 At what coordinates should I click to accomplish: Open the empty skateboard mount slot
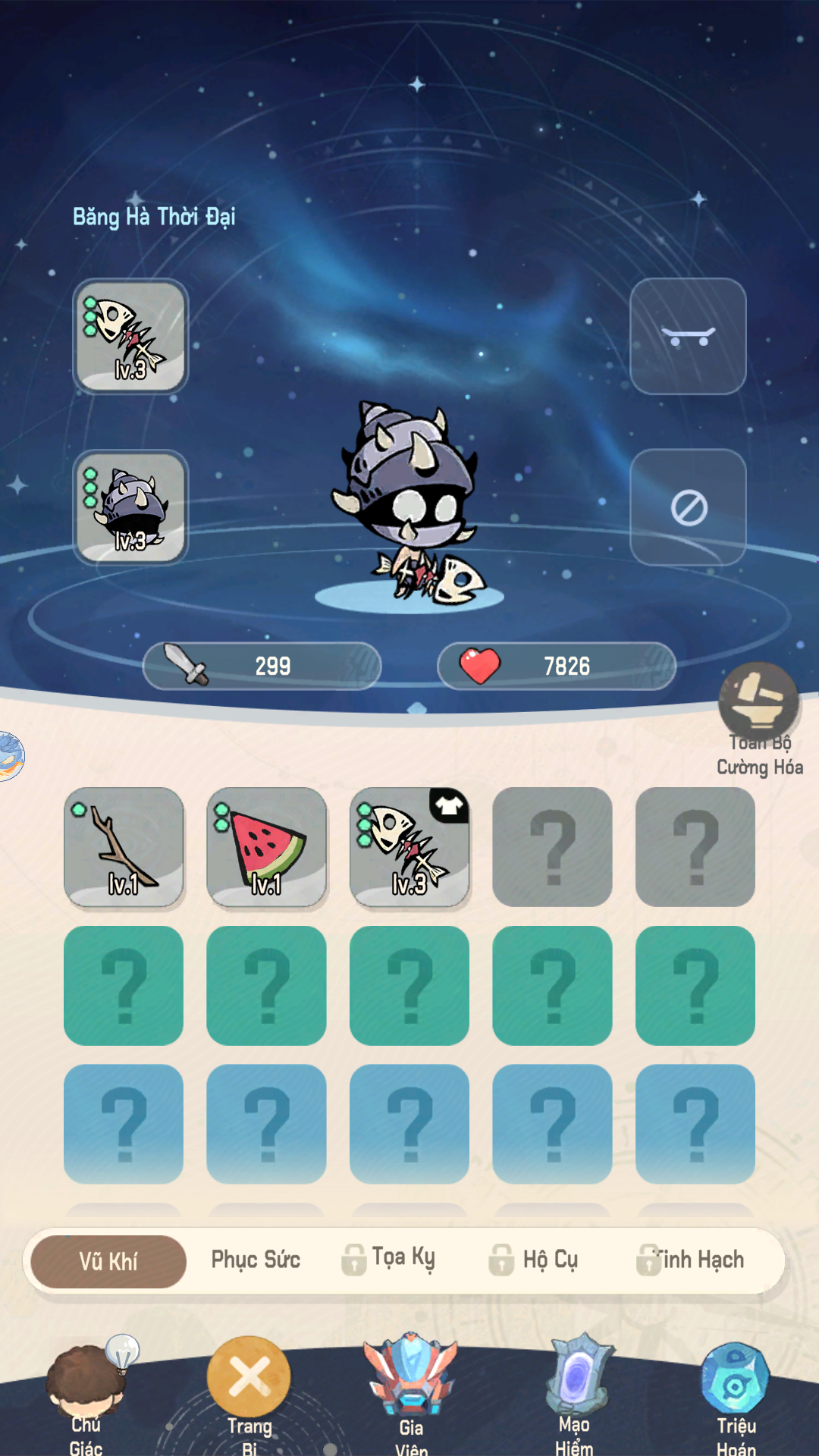click(x=688, y=336)
